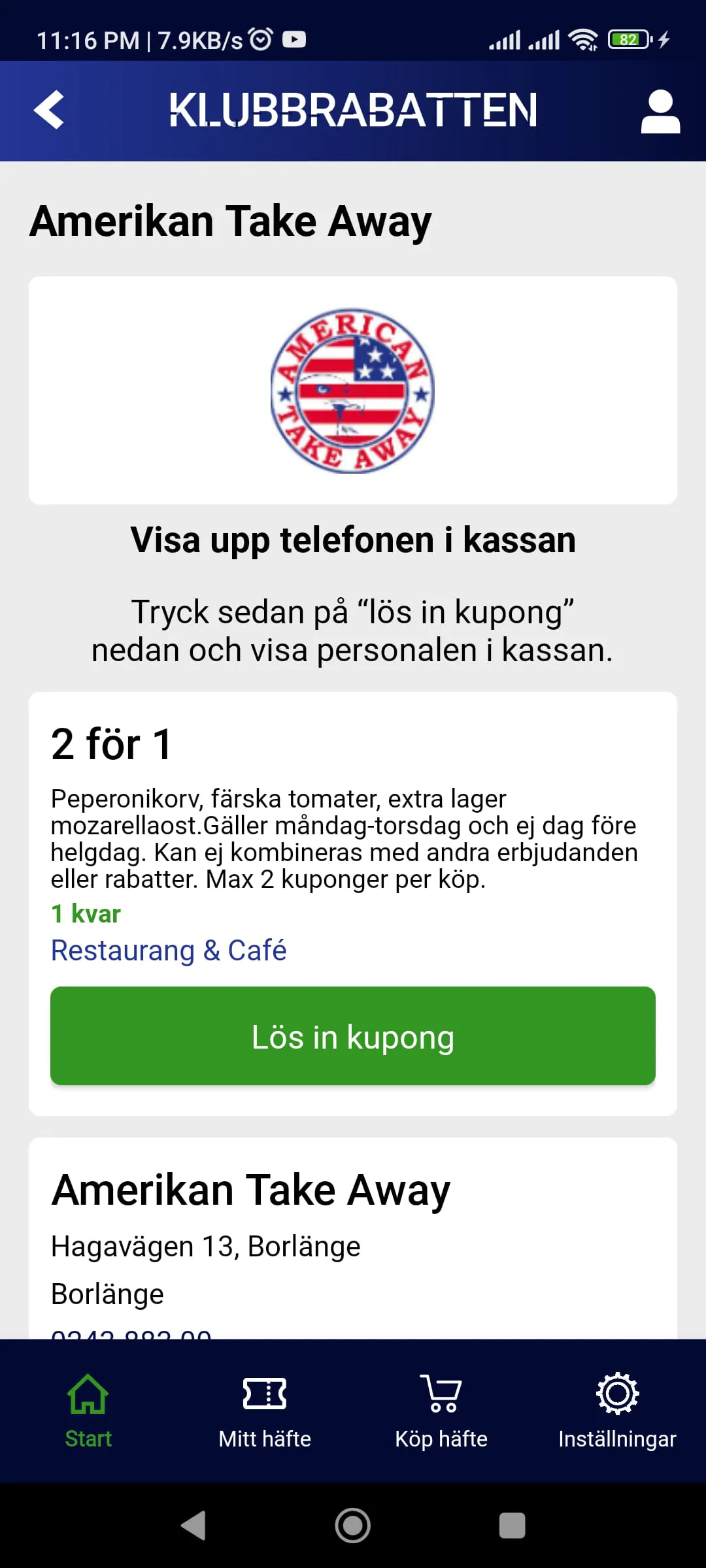
Task: Open the user profile icon
Action: tap(660, 111)
